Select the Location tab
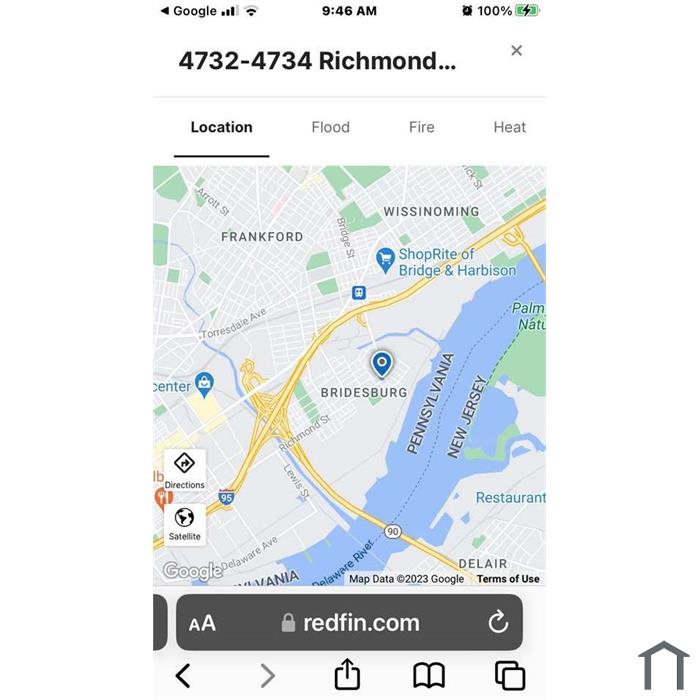Image resolution: width=700 pixels, height=700 pixels. pyautogui.click(x=221, y=127)
